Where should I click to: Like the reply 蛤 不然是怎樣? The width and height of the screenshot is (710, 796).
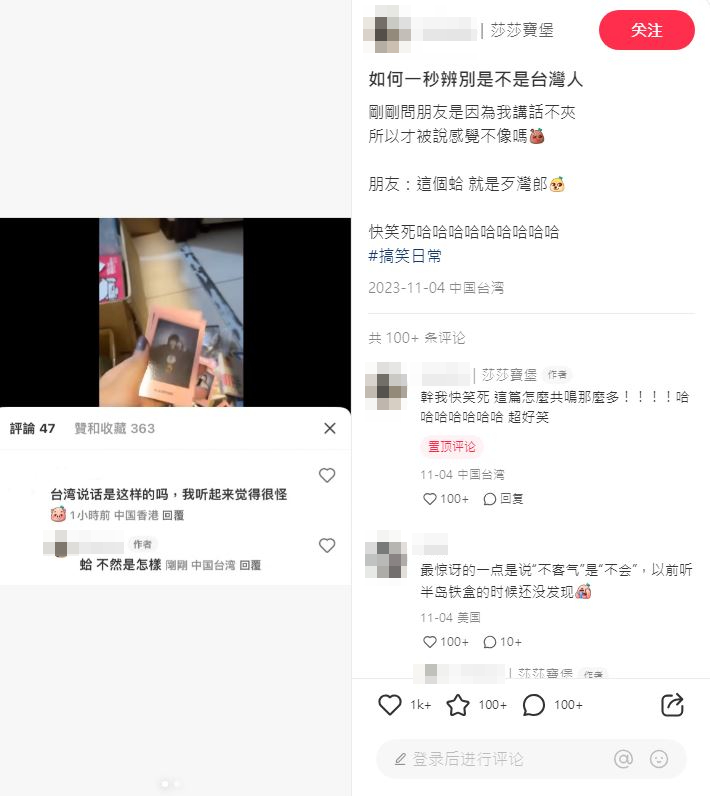327,545
